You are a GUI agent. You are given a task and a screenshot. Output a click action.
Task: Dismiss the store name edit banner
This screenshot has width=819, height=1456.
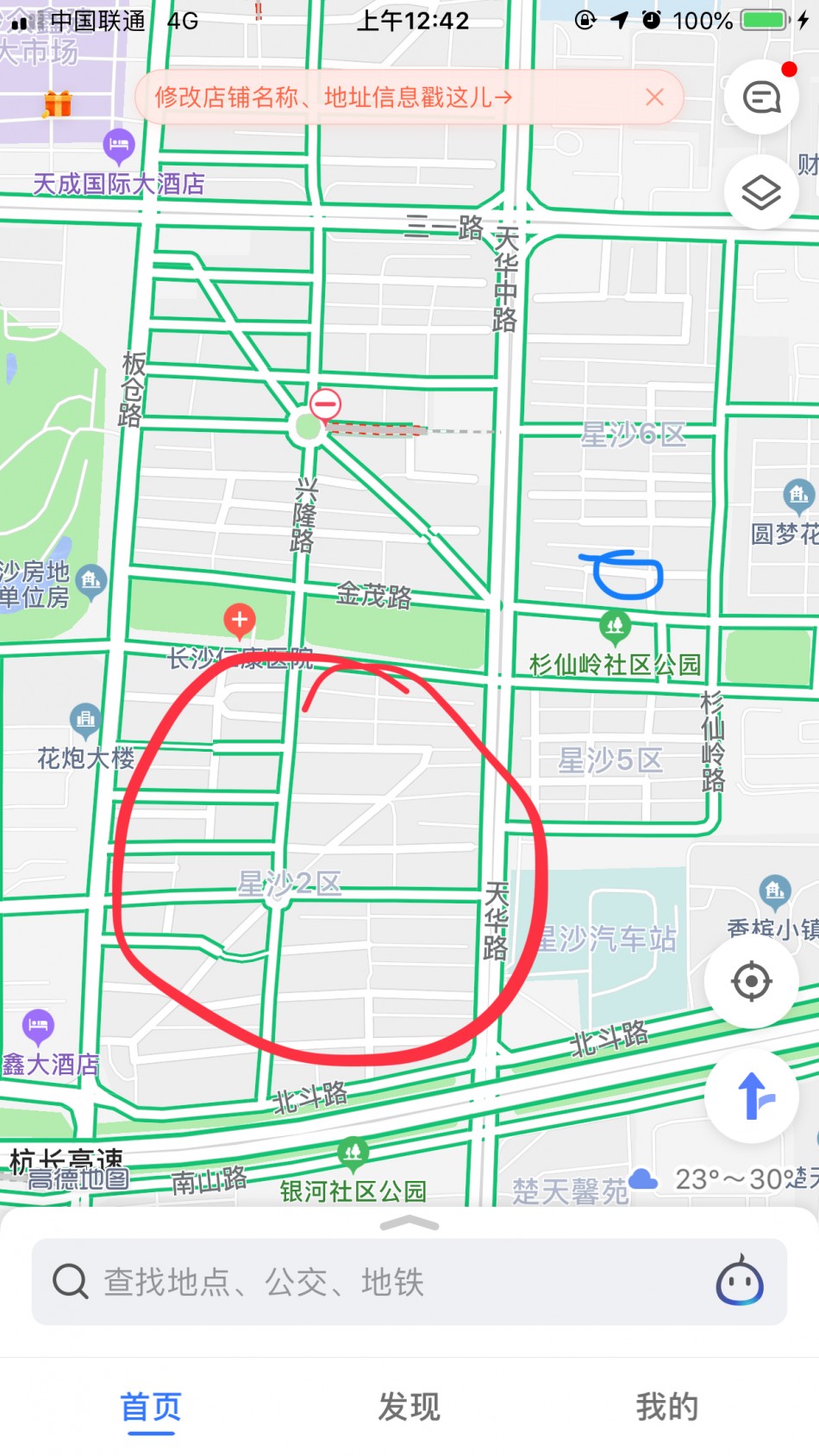(654, 97)
